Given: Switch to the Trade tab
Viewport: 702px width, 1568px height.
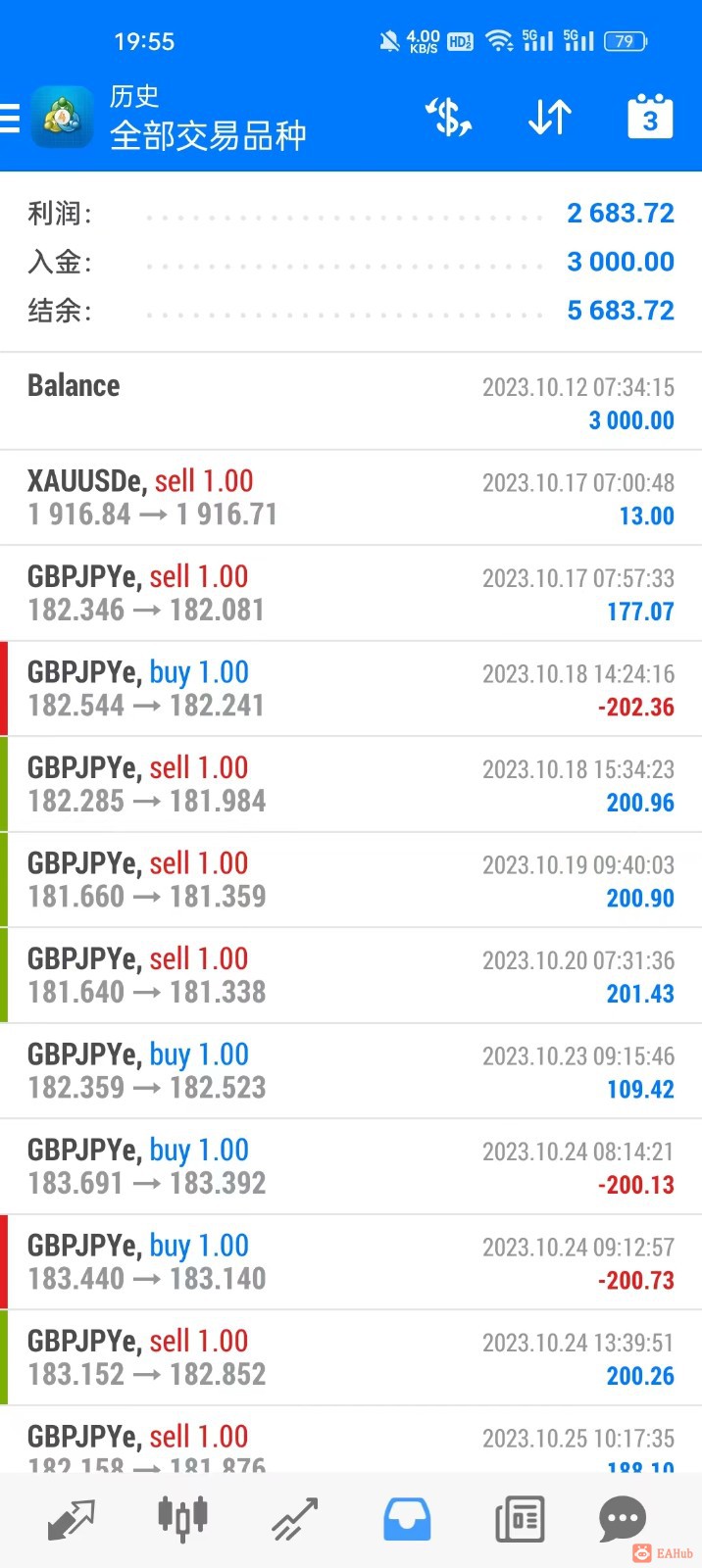Looking at the screenshot, I should [x=295, y=1520].
